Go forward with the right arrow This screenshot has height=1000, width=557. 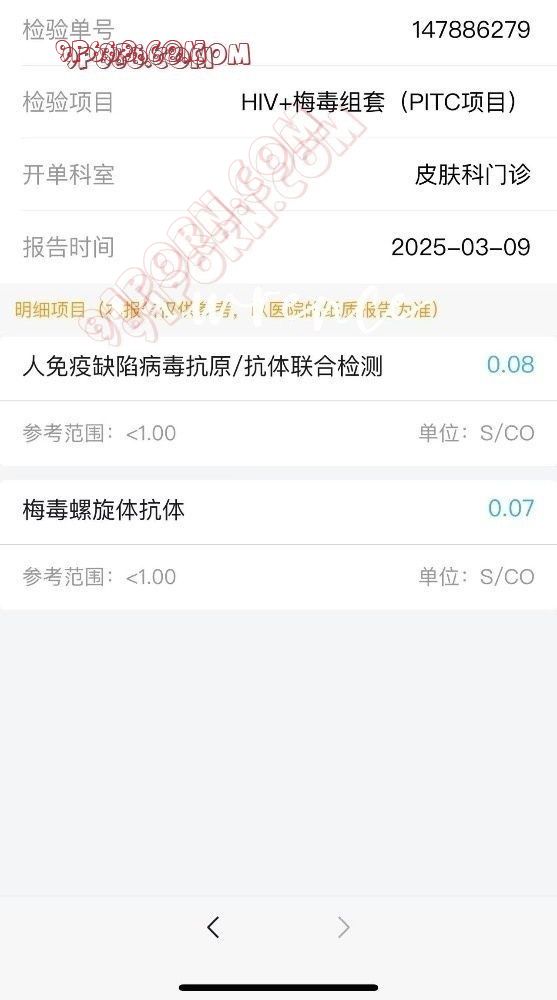[x=344, y=927]
